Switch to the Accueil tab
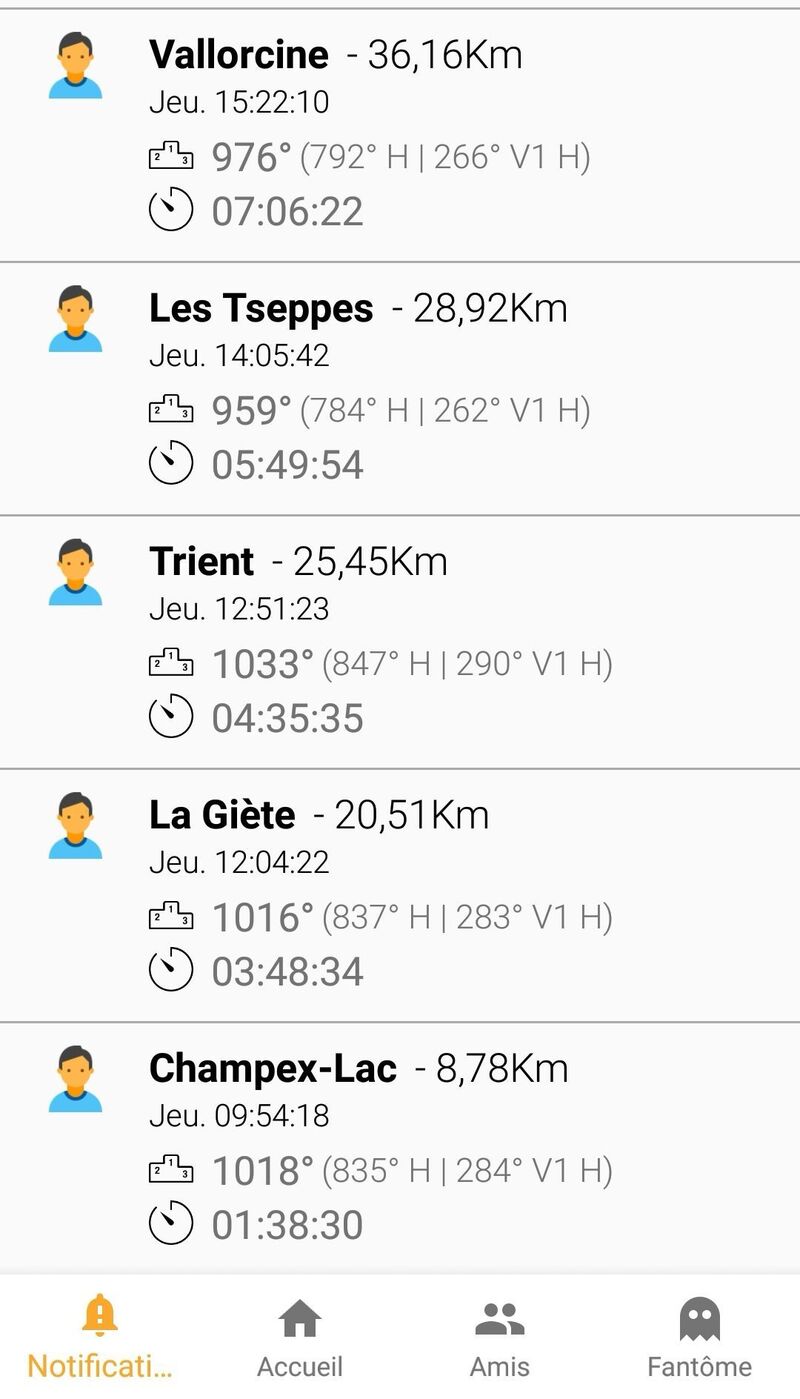Screen dimensions: 800x1399 point(300,1337)
